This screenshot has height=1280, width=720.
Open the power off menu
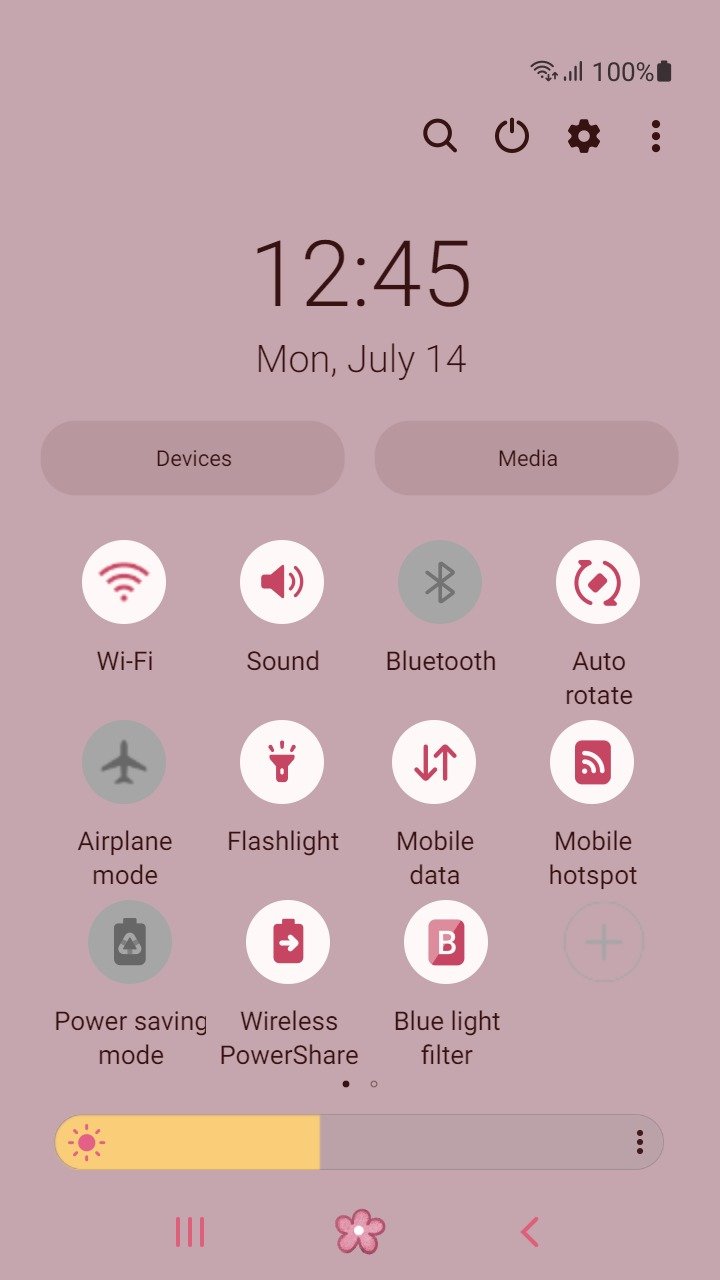(512, 135)
